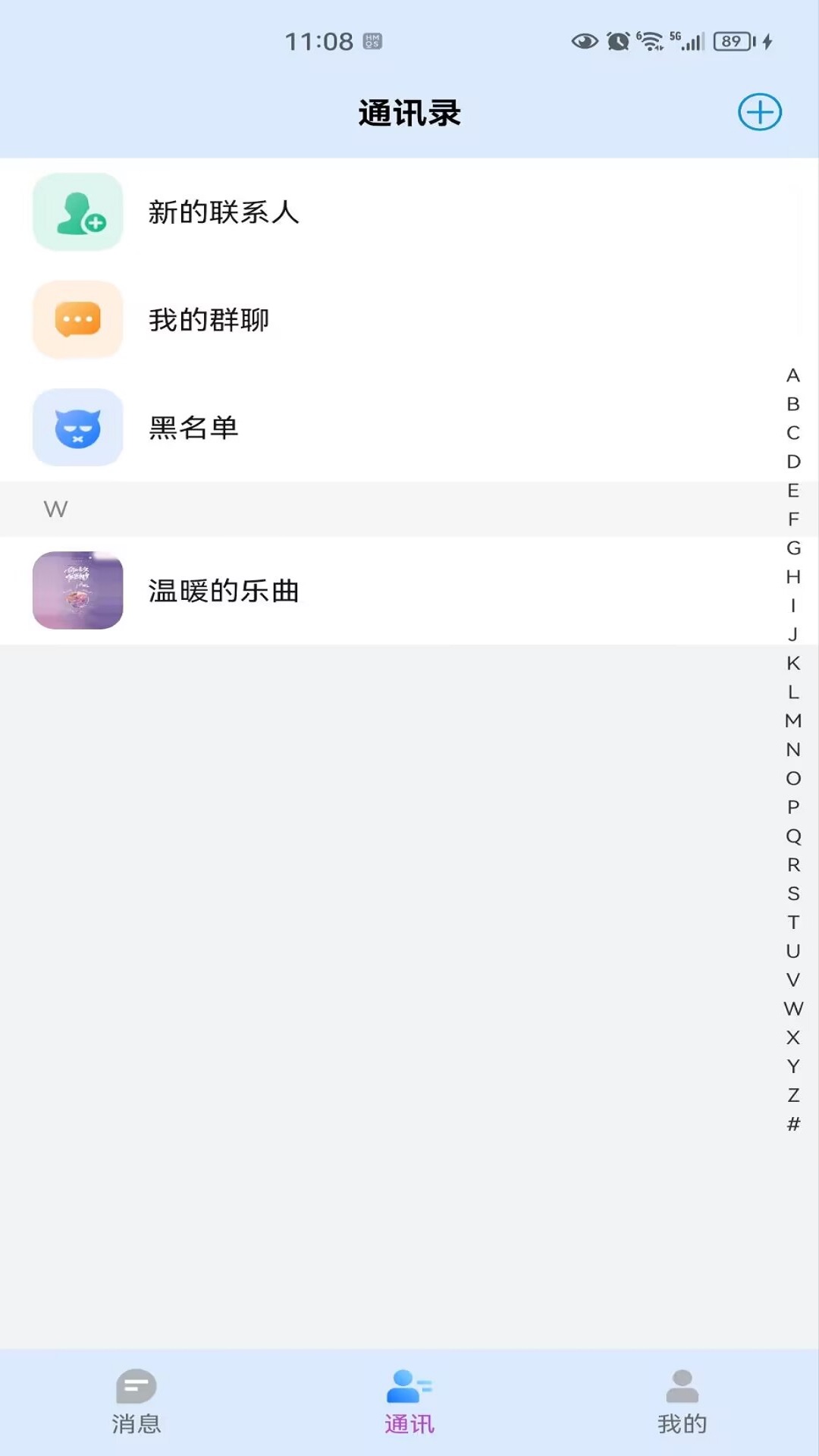Open 新的联系人 (new contacts)

(x=224, y=212)
